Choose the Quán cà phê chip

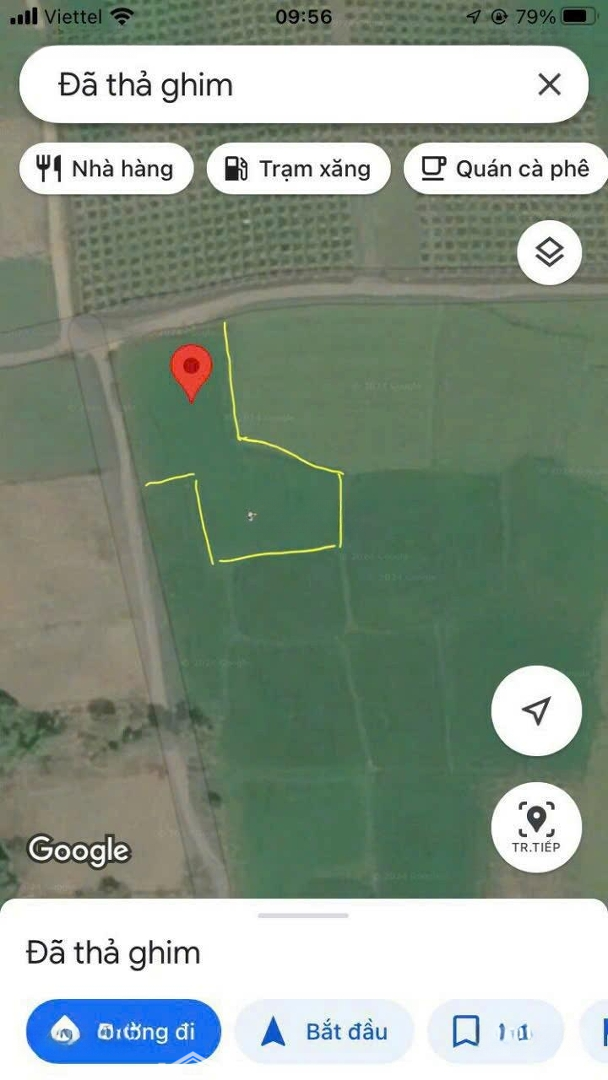(x=507, y=169)
